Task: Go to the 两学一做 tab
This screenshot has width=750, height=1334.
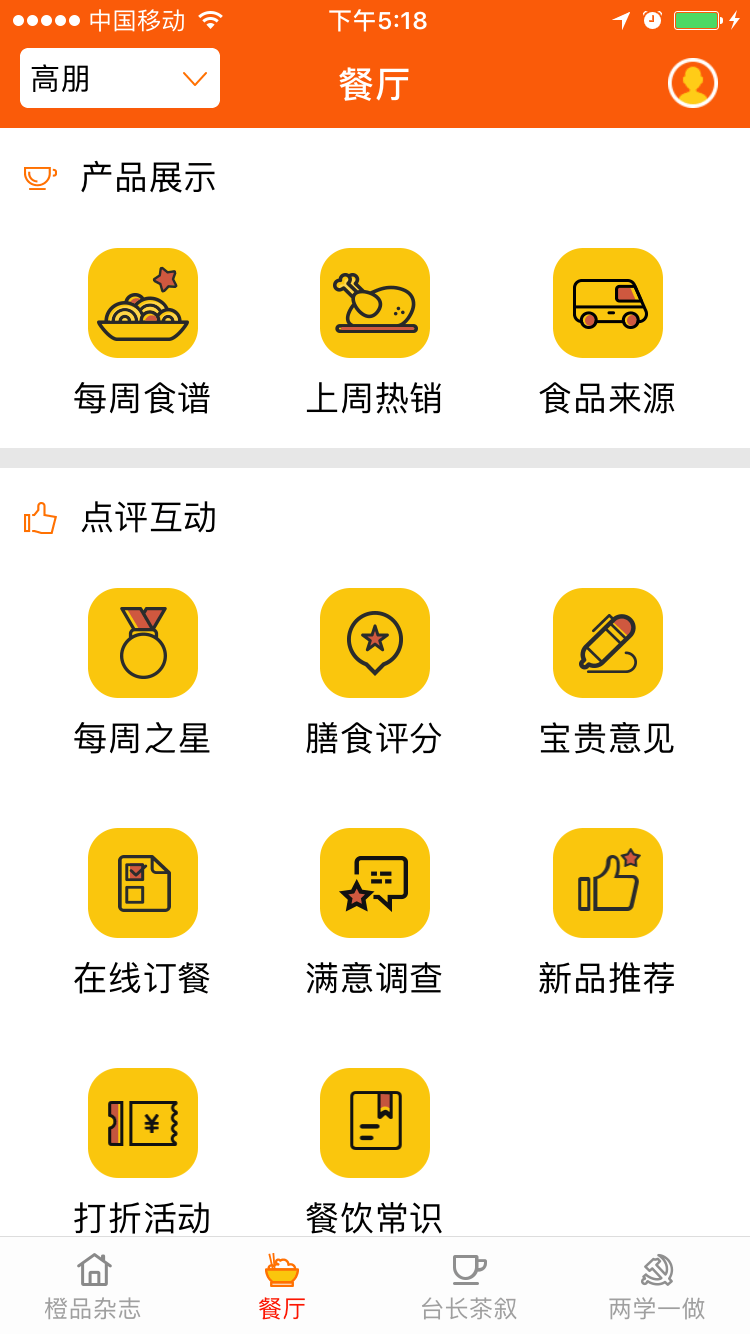Action: tap(657, 1286)
